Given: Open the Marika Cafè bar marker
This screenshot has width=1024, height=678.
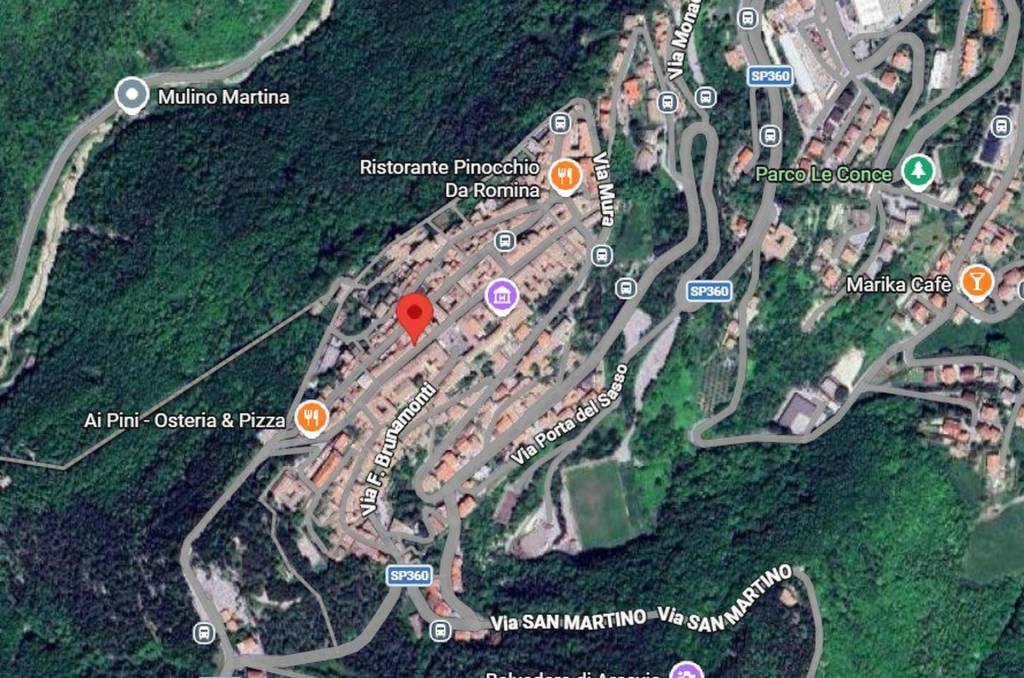Looking at the screenshot, I should [x=976, y=282].
